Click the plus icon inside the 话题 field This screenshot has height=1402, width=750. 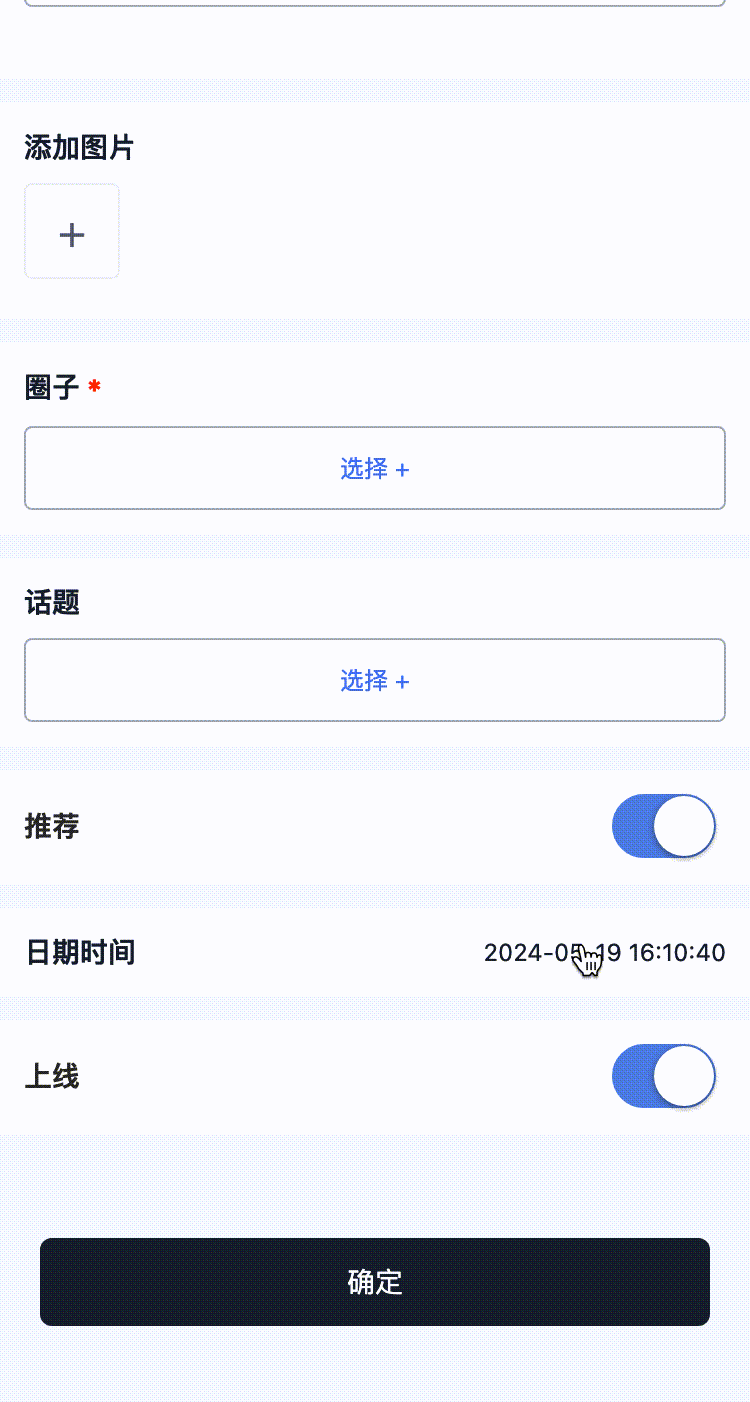point(403,681)
